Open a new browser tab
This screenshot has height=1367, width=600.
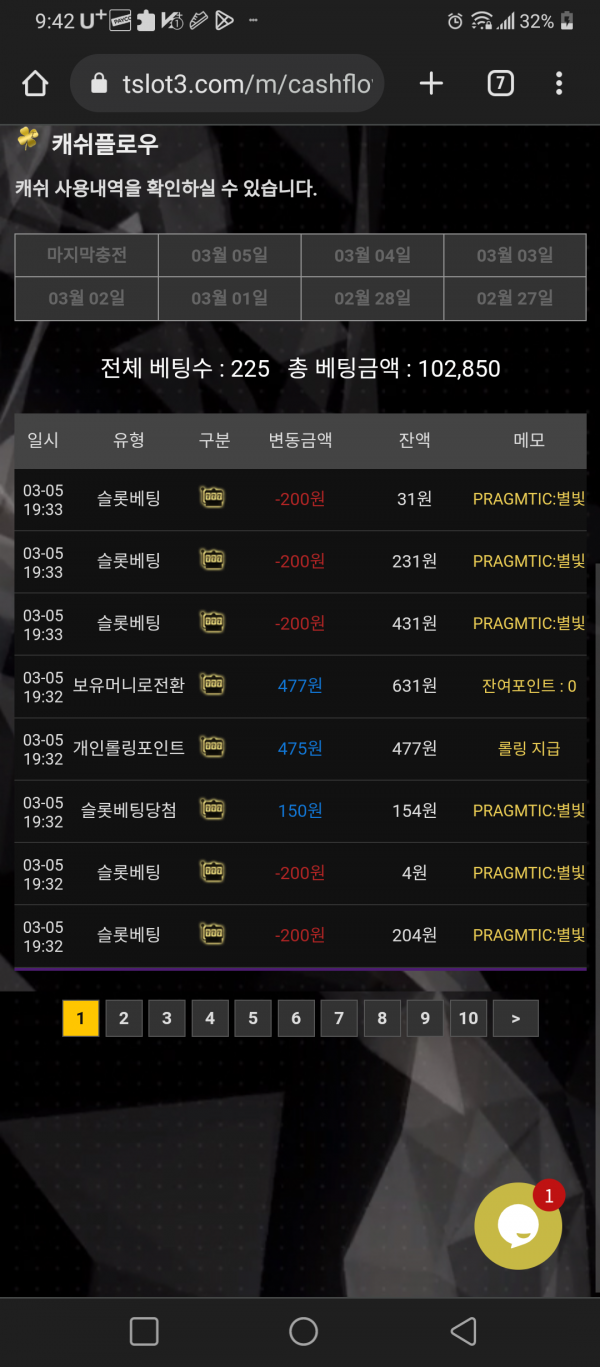coord(431,84)
